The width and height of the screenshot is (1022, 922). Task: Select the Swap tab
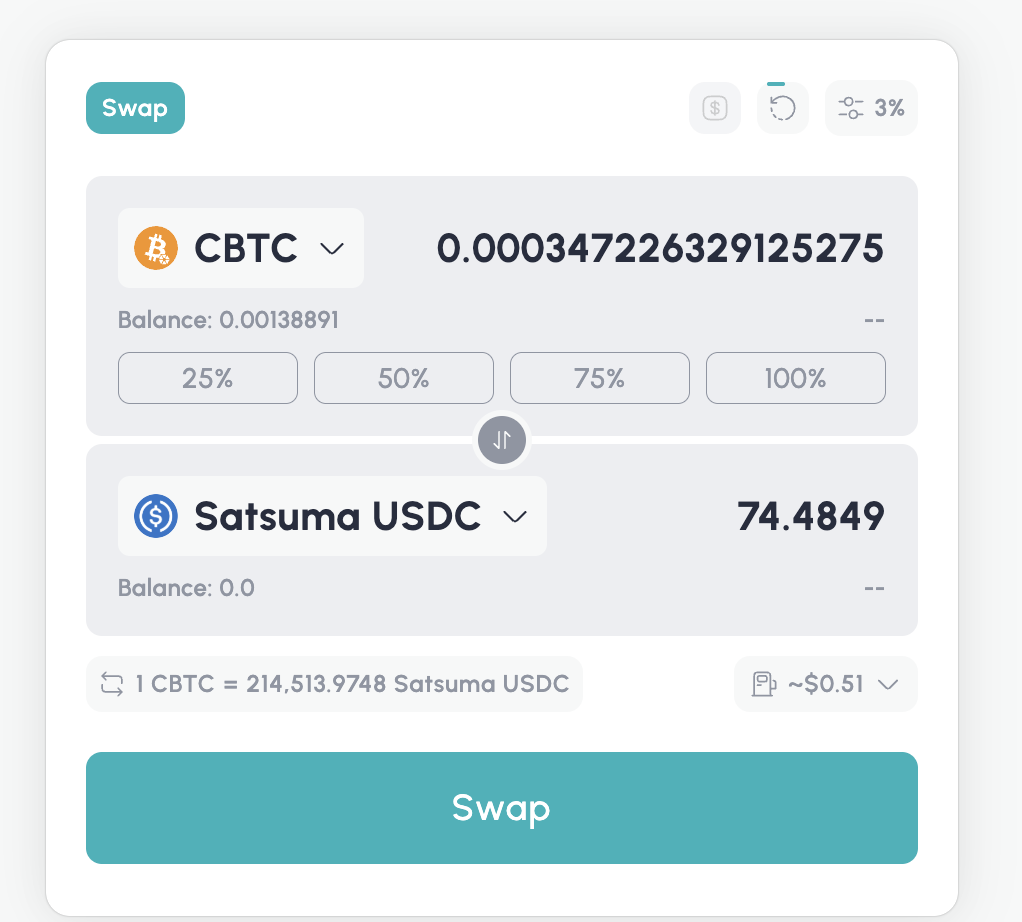point(135,108)
